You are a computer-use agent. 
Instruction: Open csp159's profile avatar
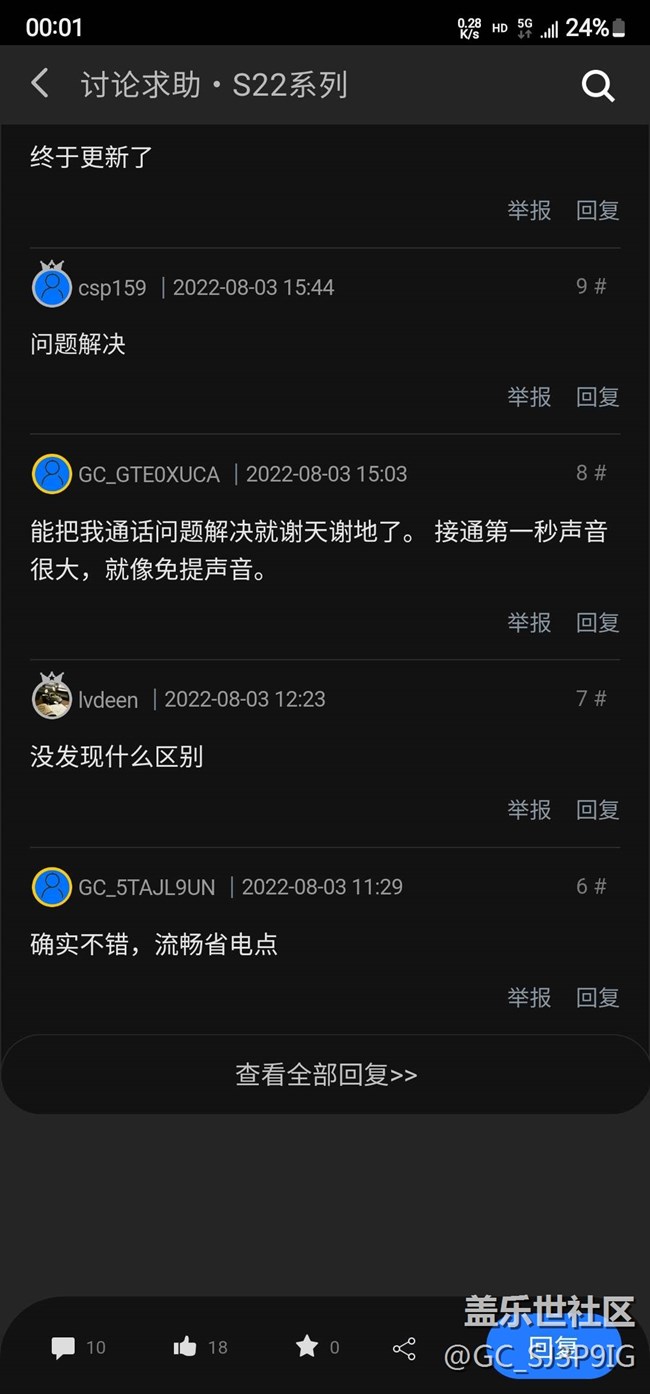[52, 287]
